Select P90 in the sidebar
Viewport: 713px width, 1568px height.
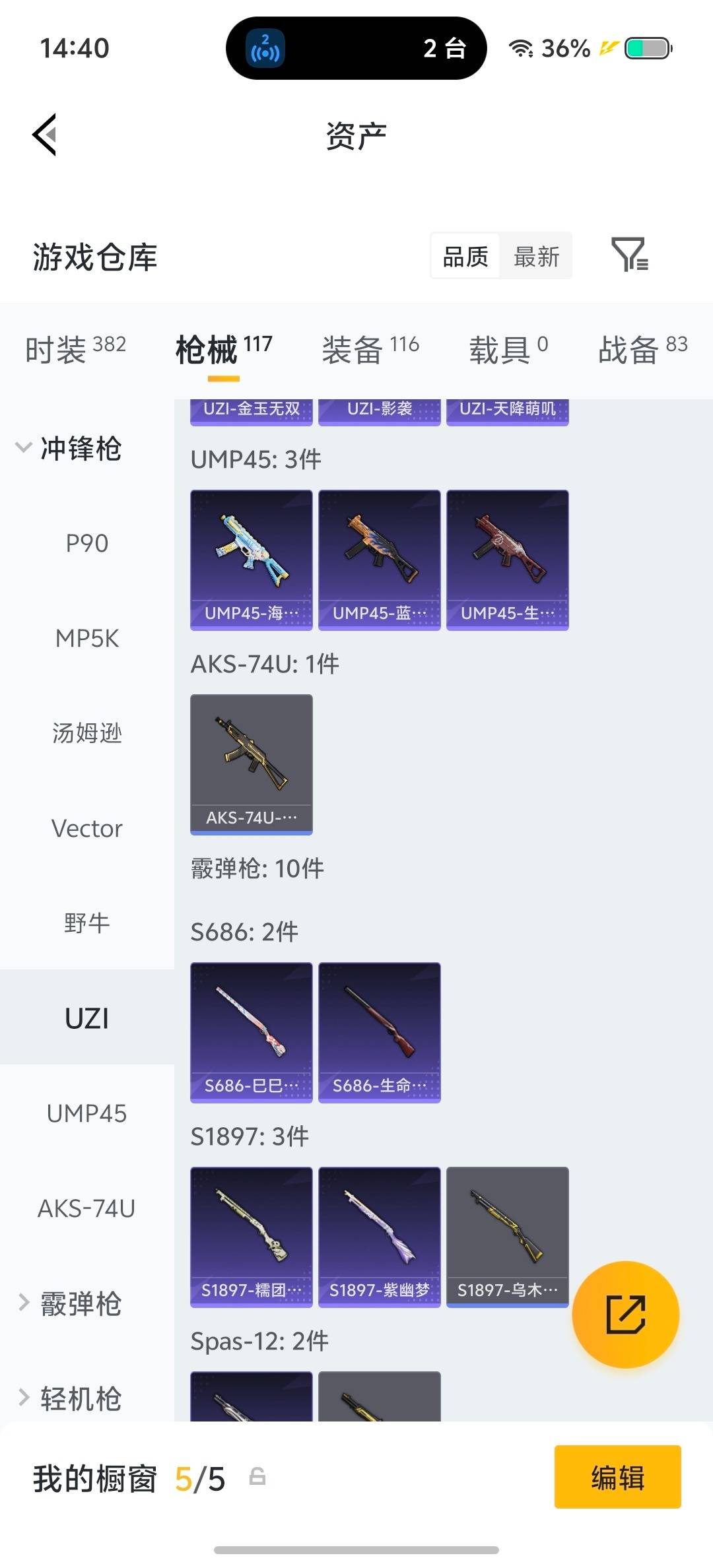click(x=86, y=542)
